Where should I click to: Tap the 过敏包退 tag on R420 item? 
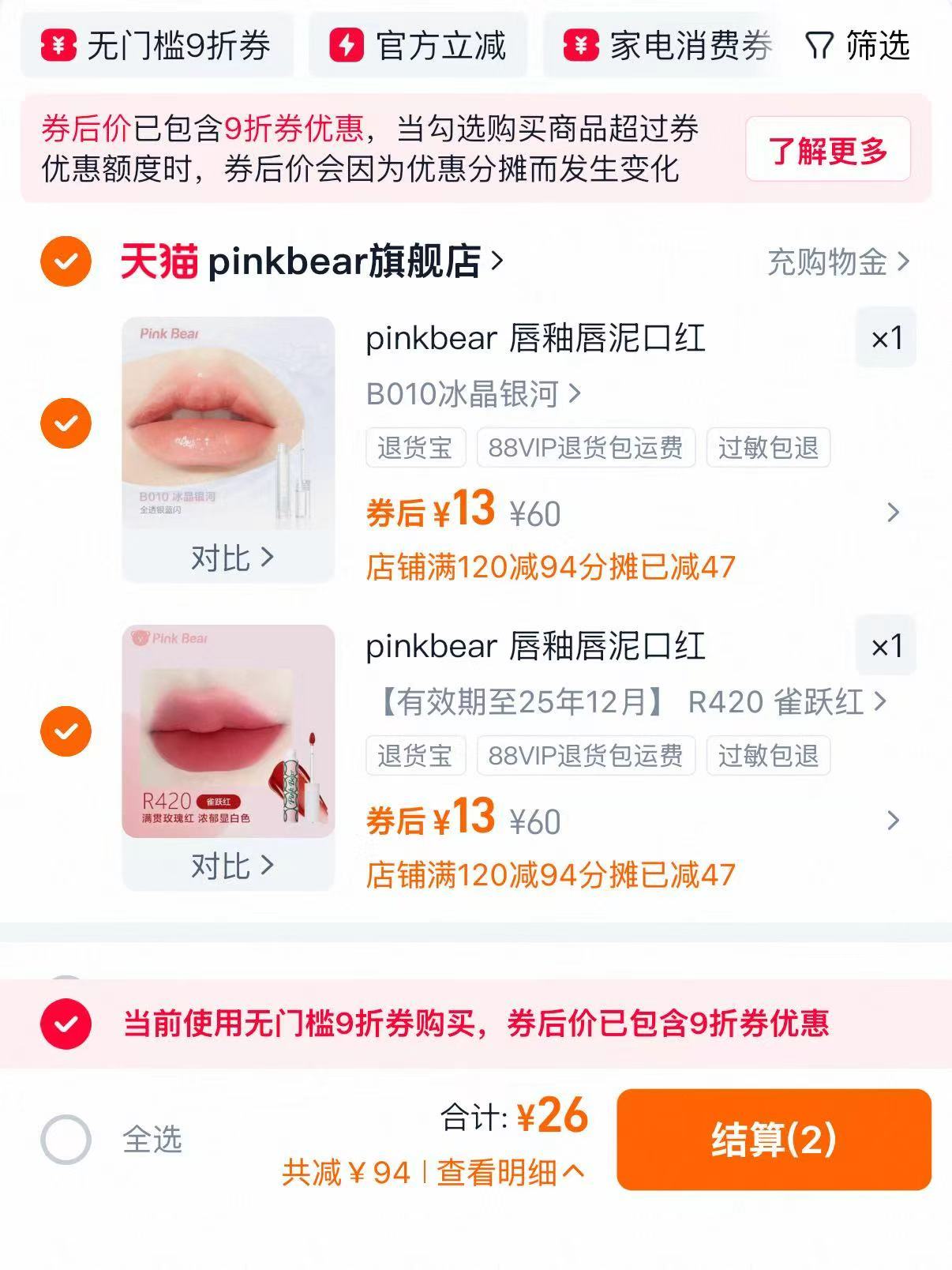pos(770,757)
